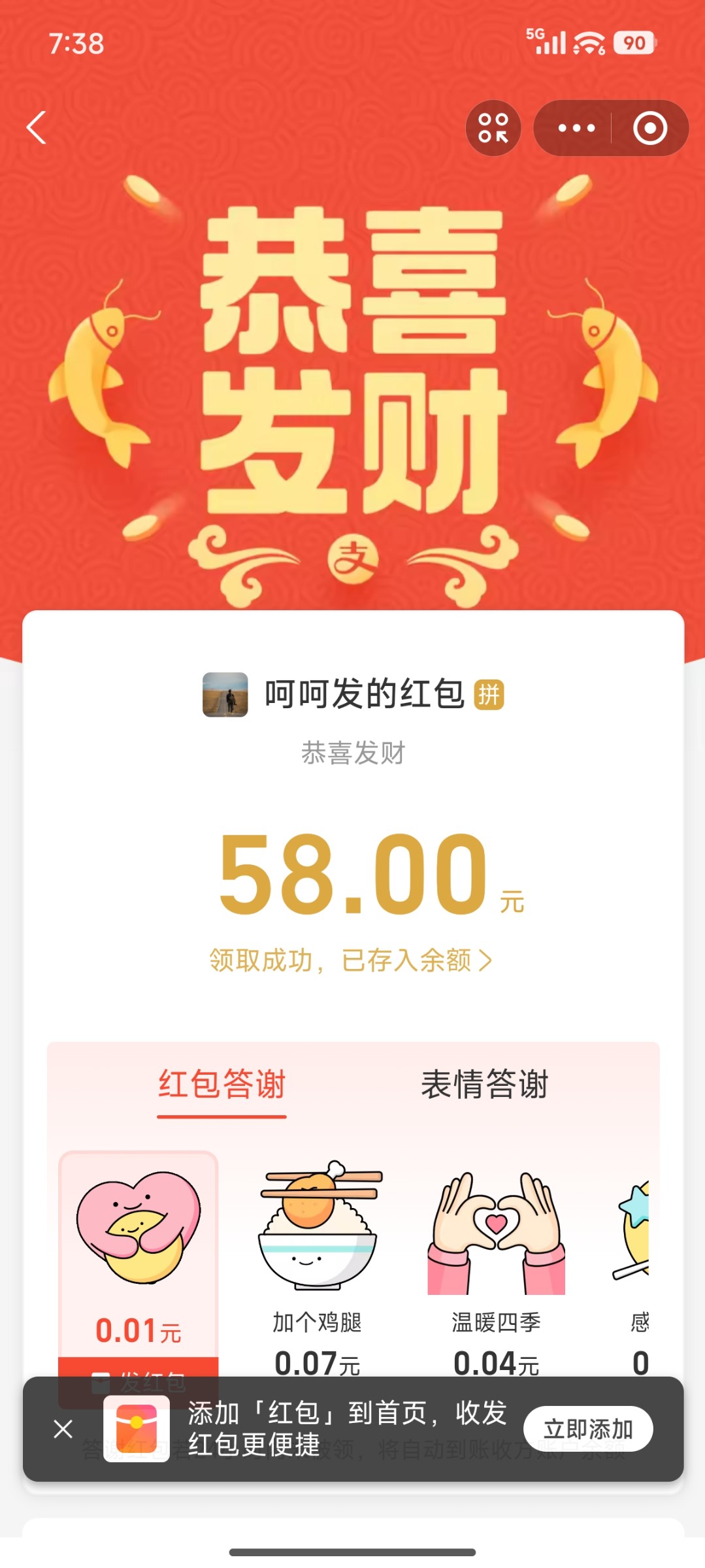Viewport: 705px width, 1568px height.
Task: Open the four-dot mini program shortcut icon
Action: tap(493, 128)
